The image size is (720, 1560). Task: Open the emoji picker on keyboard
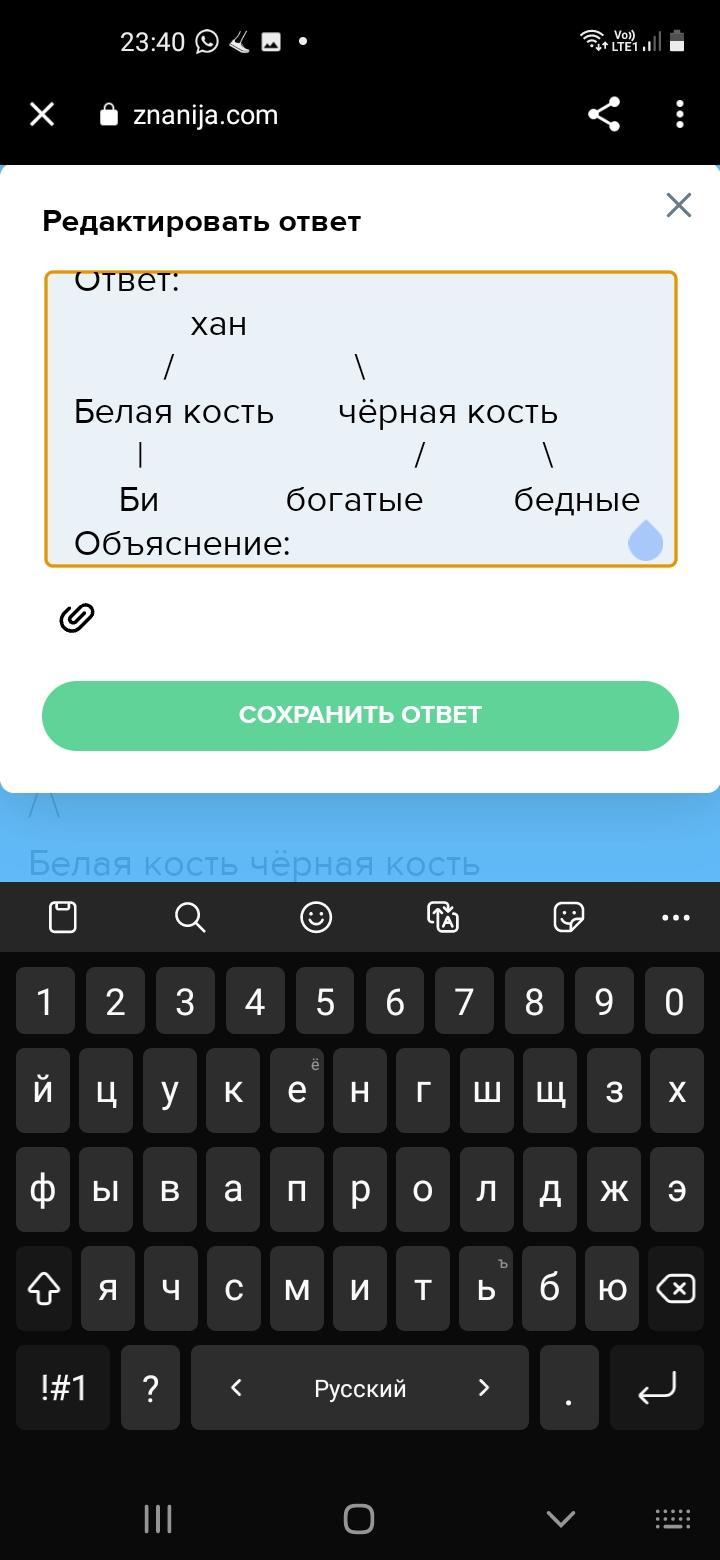(x=316, y=917)
